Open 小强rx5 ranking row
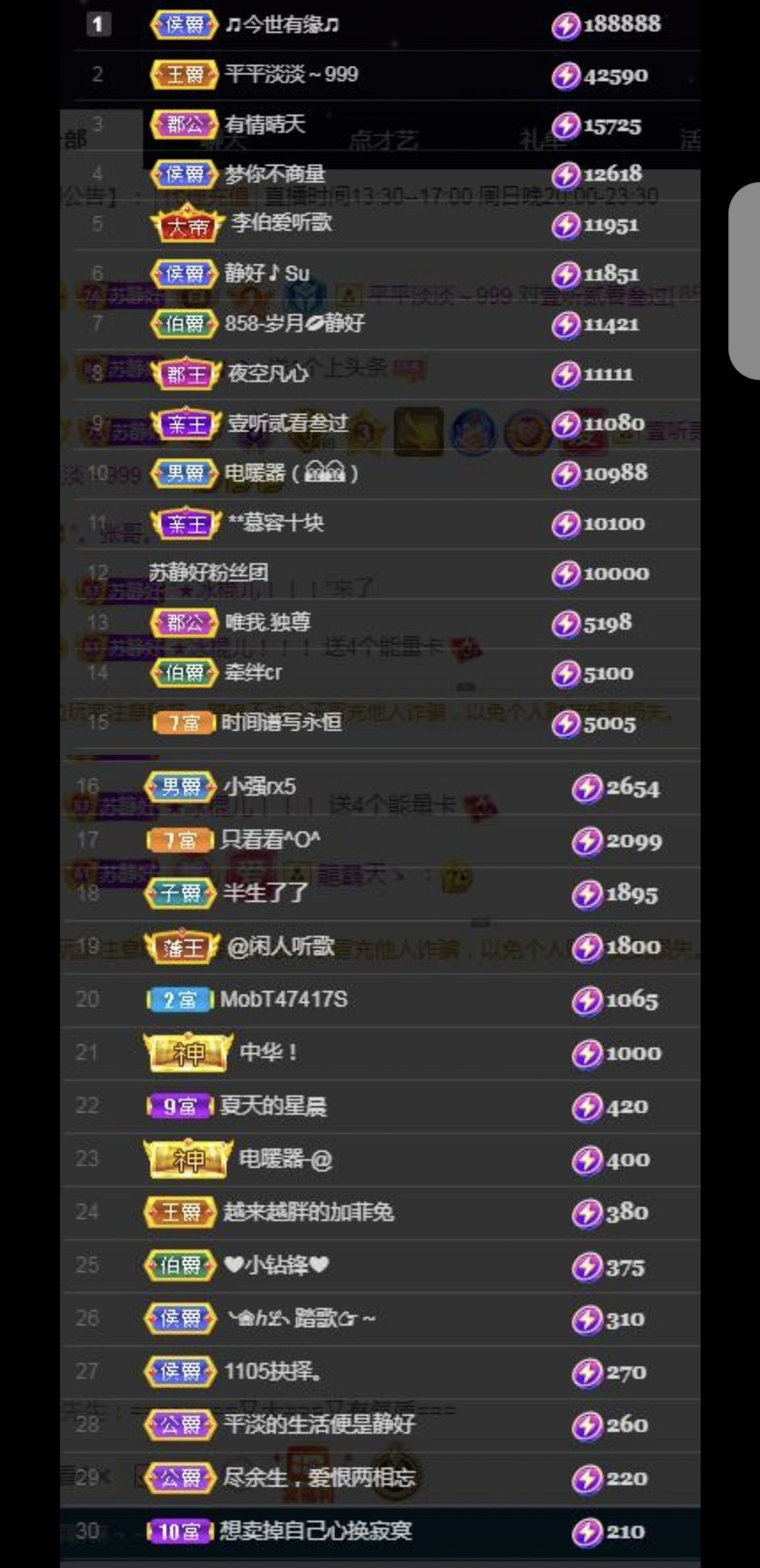 pyautogui.click(x=259, y=787)
